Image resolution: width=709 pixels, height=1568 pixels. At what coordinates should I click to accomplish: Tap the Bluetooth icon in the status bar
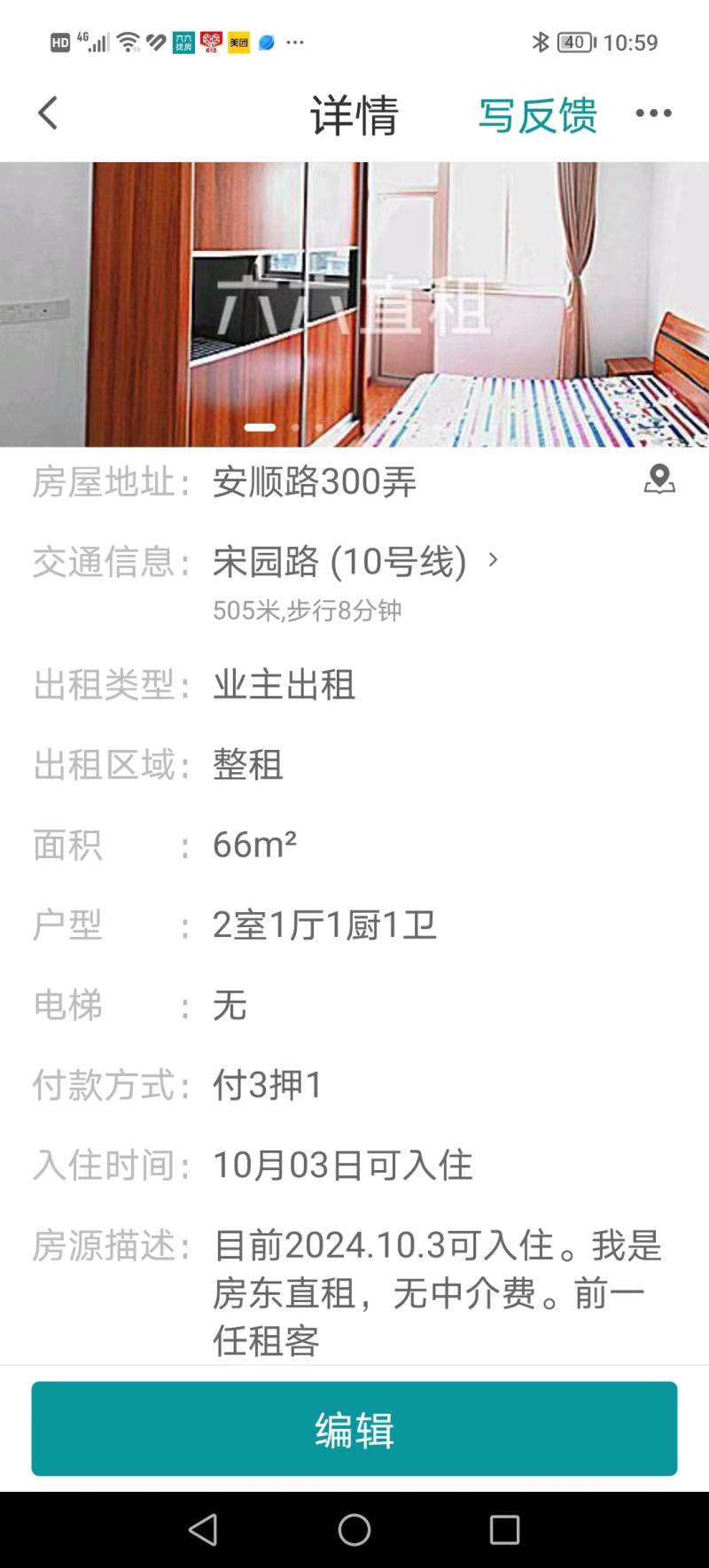539,43
